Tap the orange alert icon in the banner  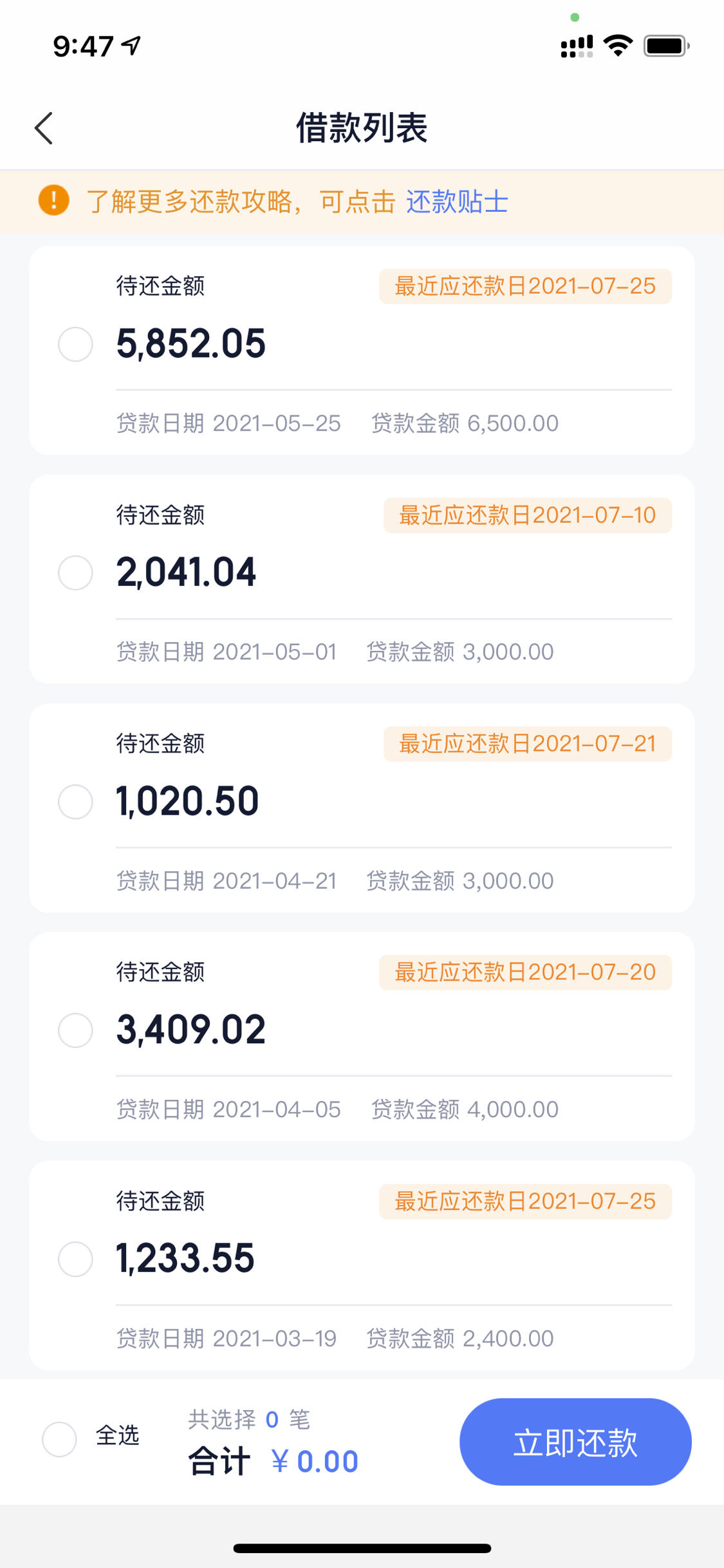point(54,201)
